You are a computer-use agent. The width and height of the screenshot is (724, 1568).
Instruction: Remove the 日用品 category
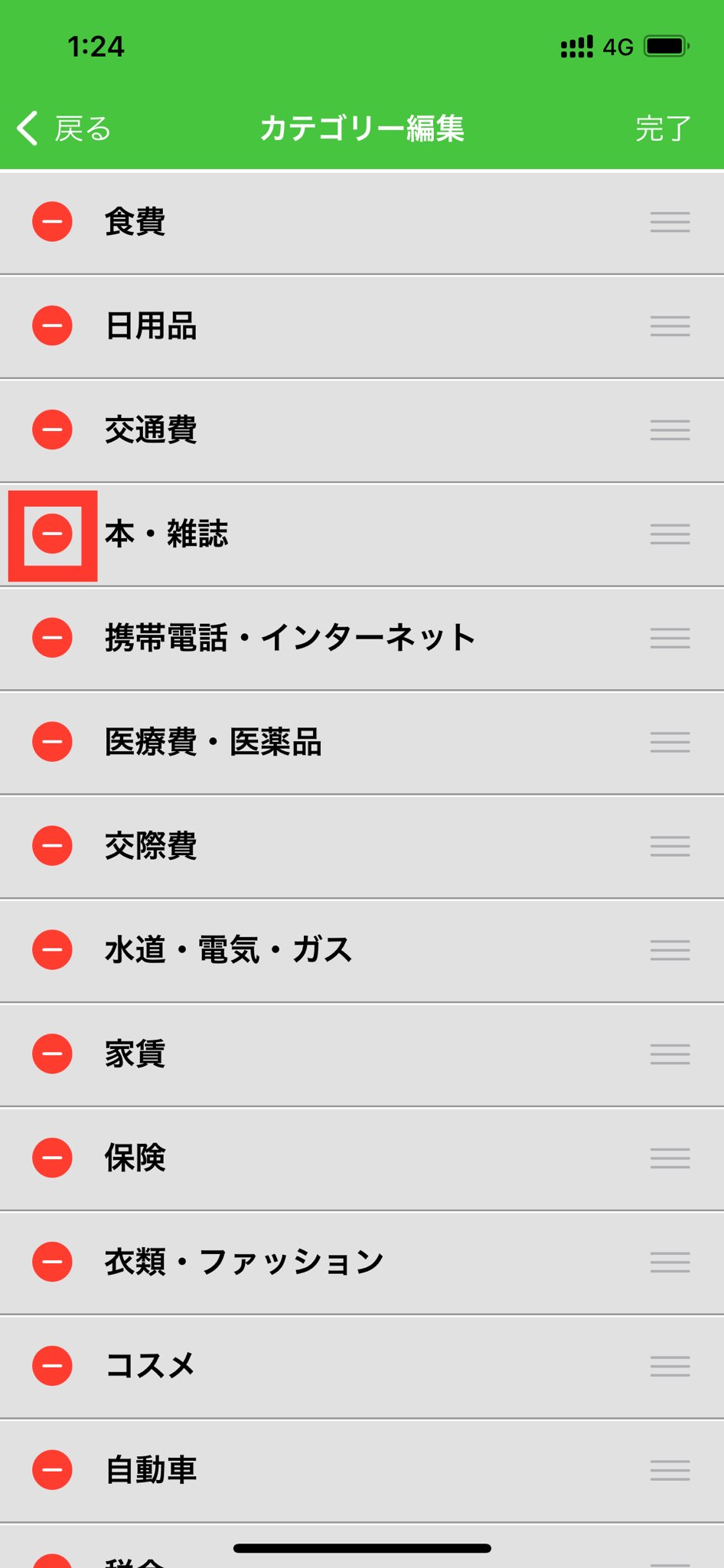click(52, 326)
